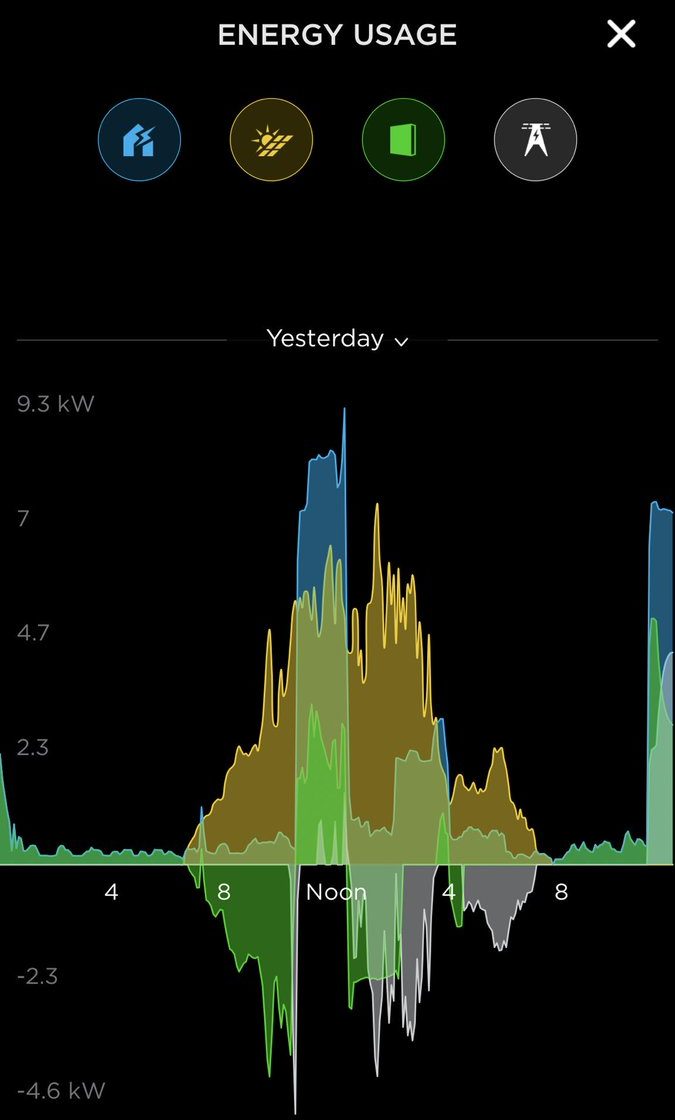
Task: Toggle the solar production graph icon
Action: click(x=271, y=139)
